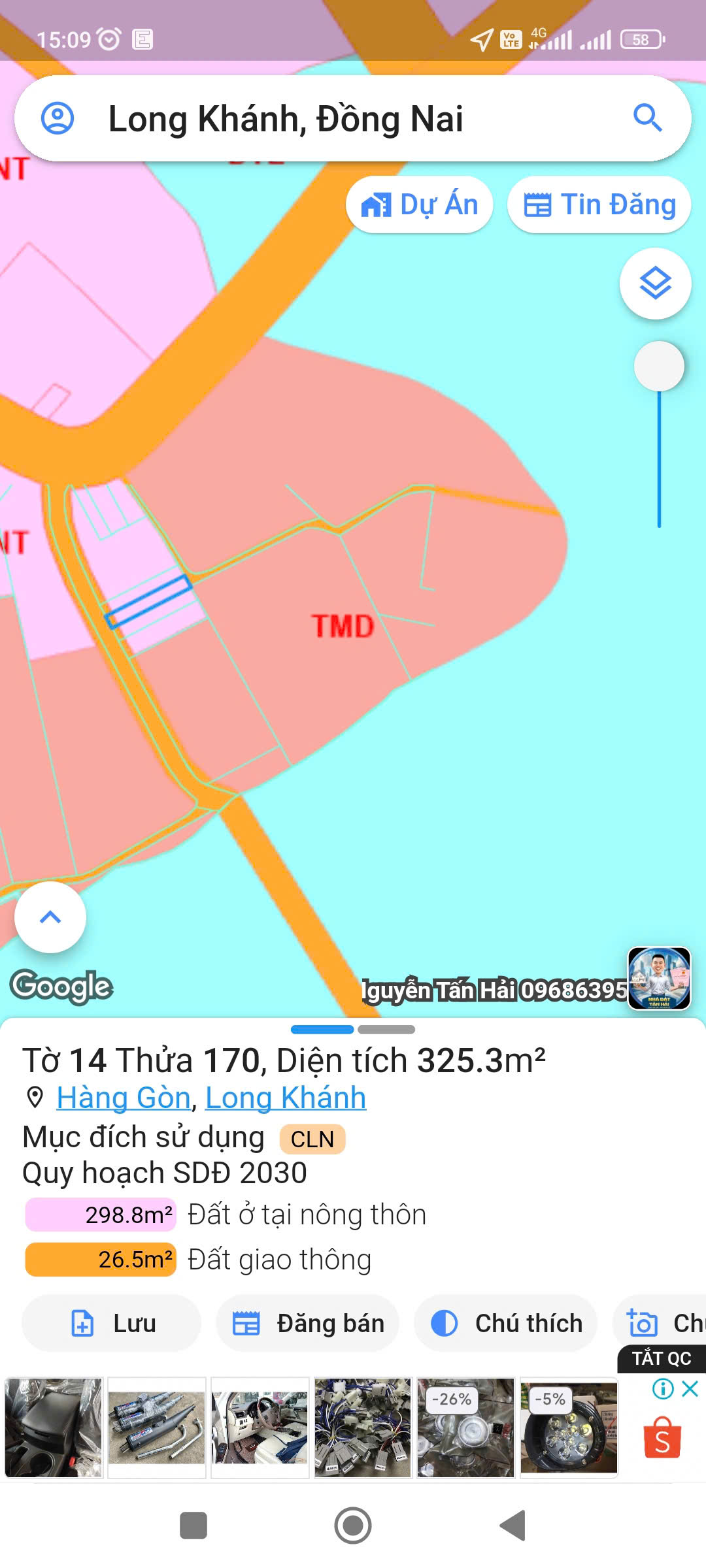Tap the overlay opacity slider handle
This screenshot has height=1568, width=706.
(x=659, y=367)
